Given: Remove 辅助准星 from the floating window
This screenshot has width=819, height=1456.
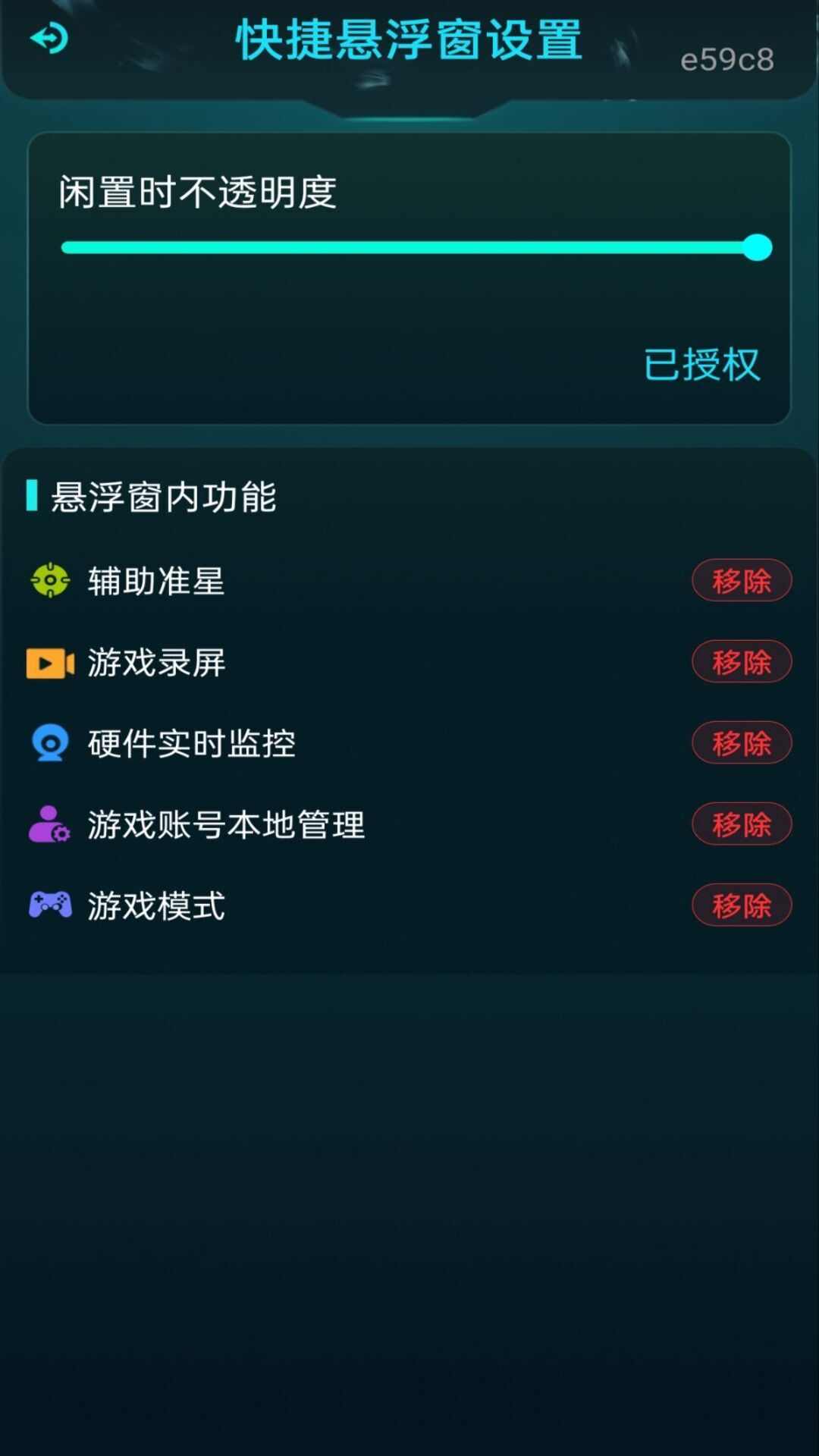Looking at the screenshot, I should [742, 580].
